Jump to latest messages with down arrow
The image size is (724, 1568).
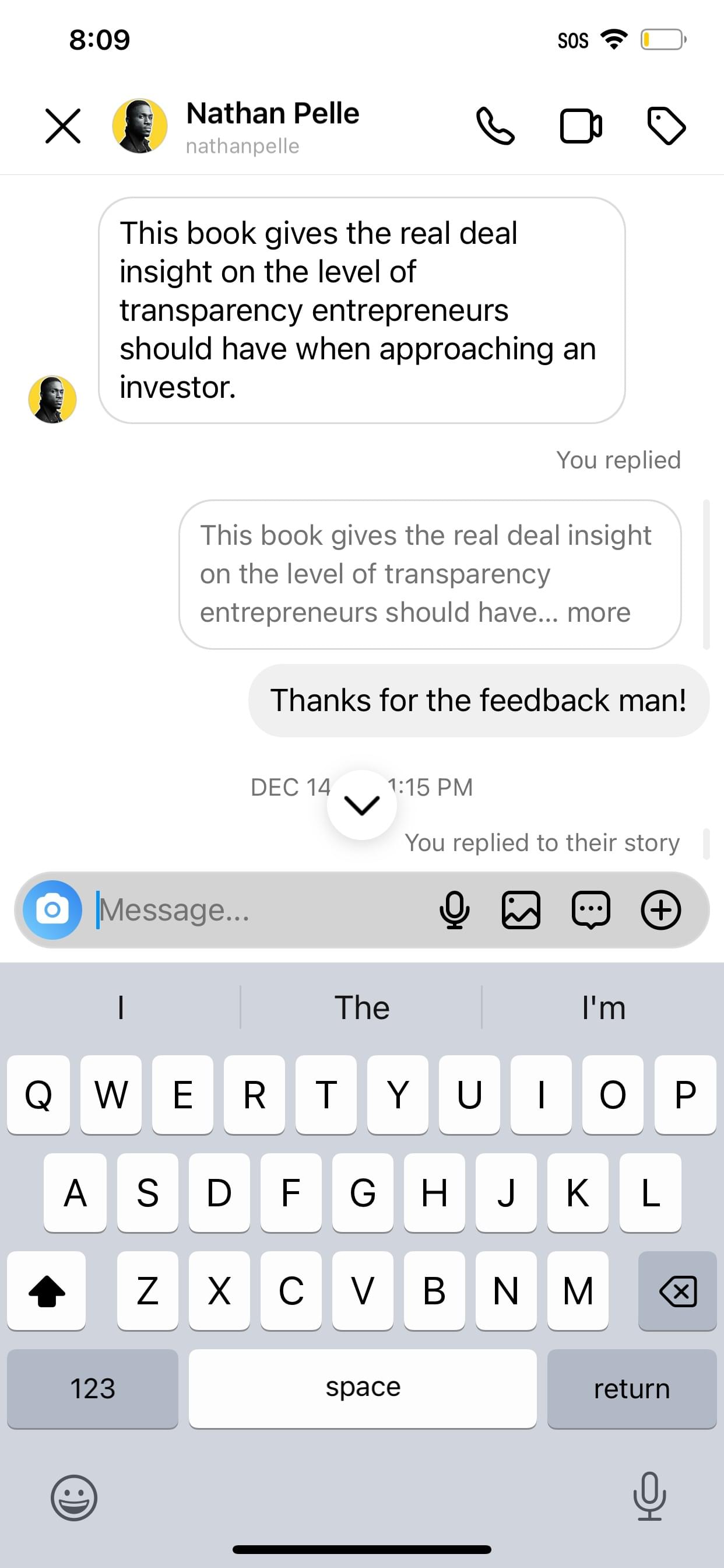click(x=362, y=804)
